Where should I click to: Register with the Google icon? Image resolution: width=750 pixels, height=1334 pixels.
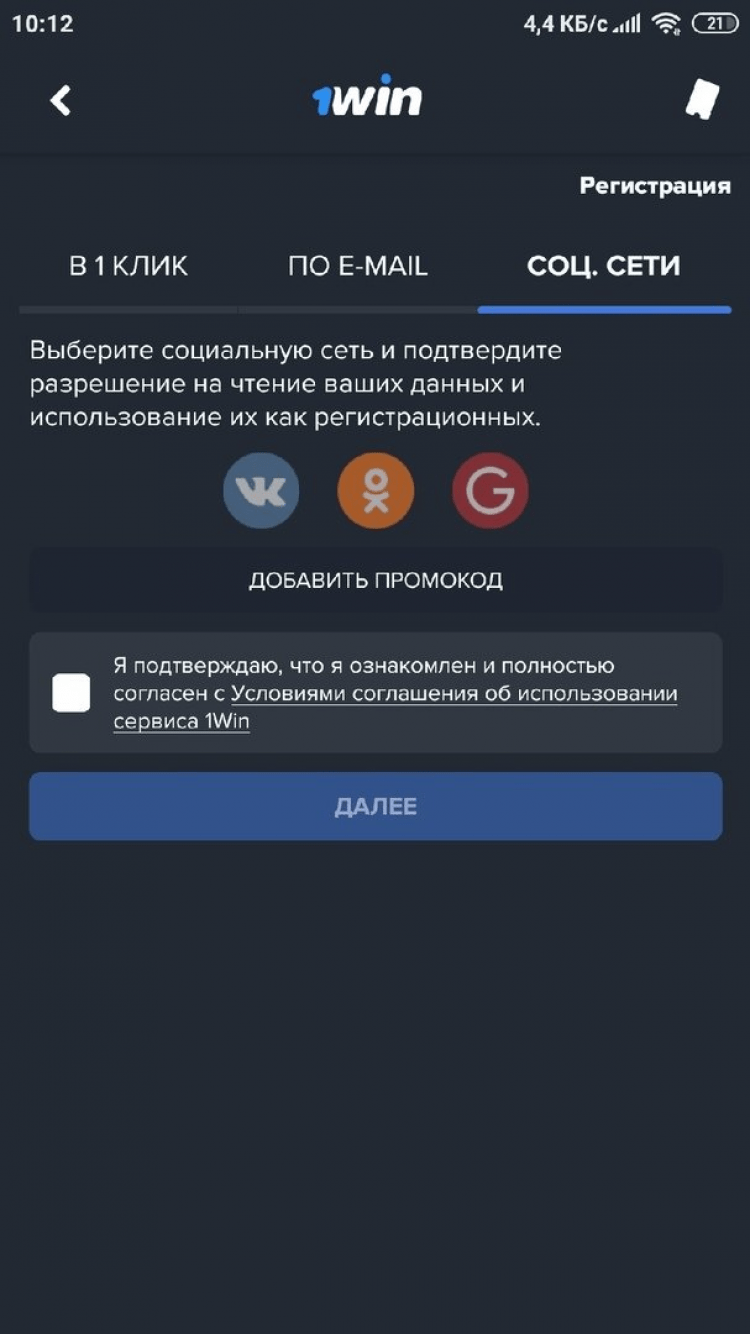click(x=490, y=490)
